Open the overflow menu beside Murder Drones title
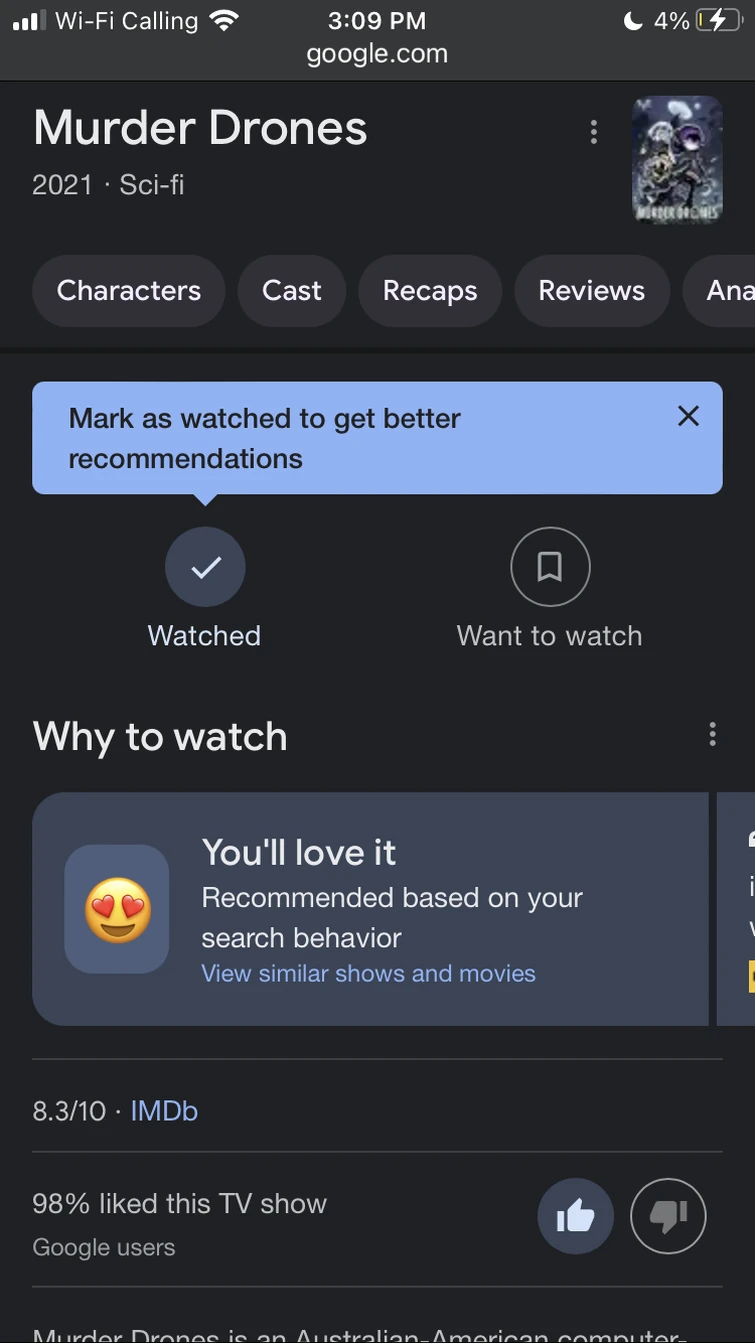This screenshot has height=1343, width=755. coord(594,132)
